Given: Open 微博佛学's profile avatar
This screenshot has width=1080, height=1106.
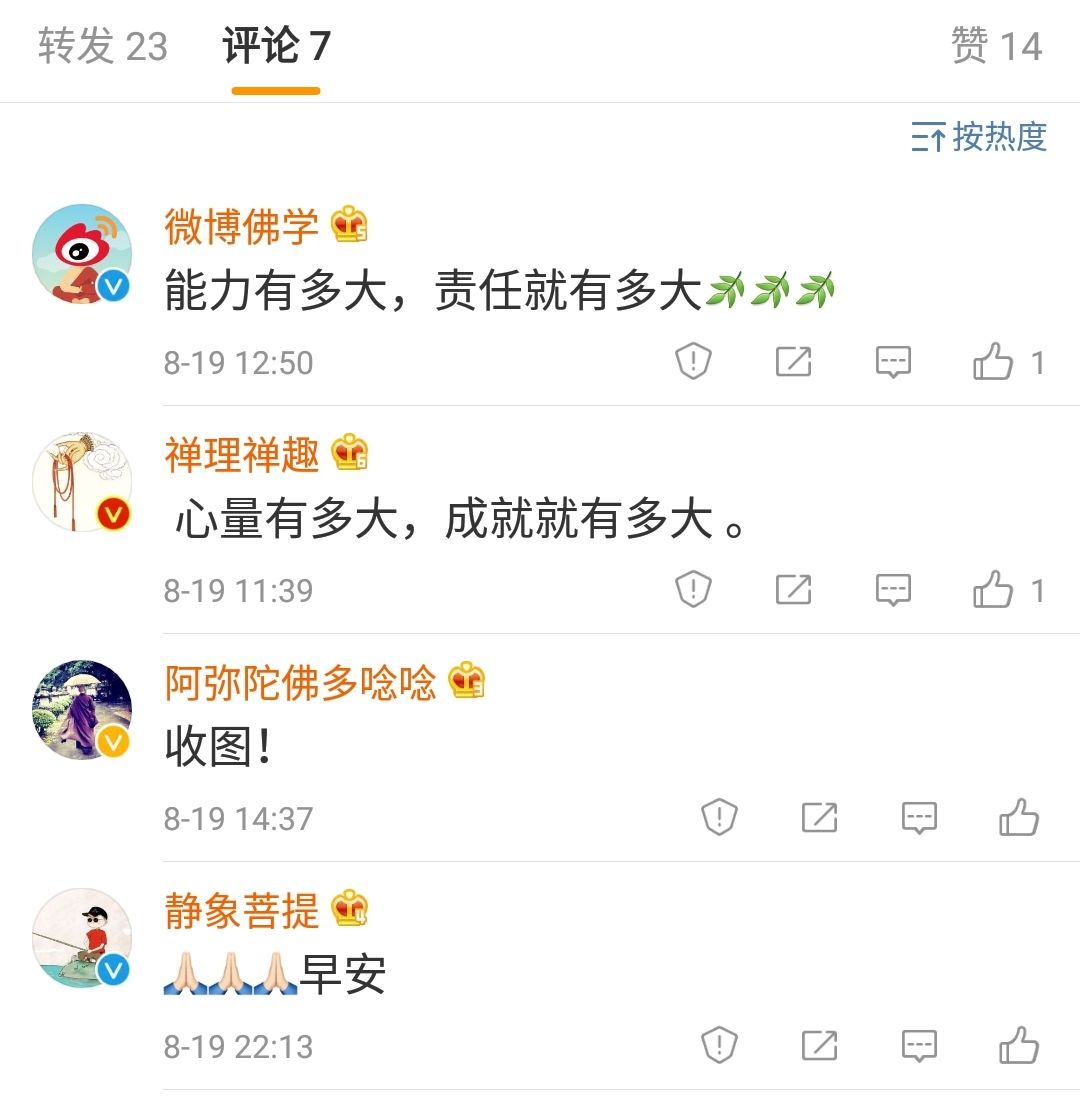Looking at the screenshot, I should pyautogui.click(x=82, y=254).
